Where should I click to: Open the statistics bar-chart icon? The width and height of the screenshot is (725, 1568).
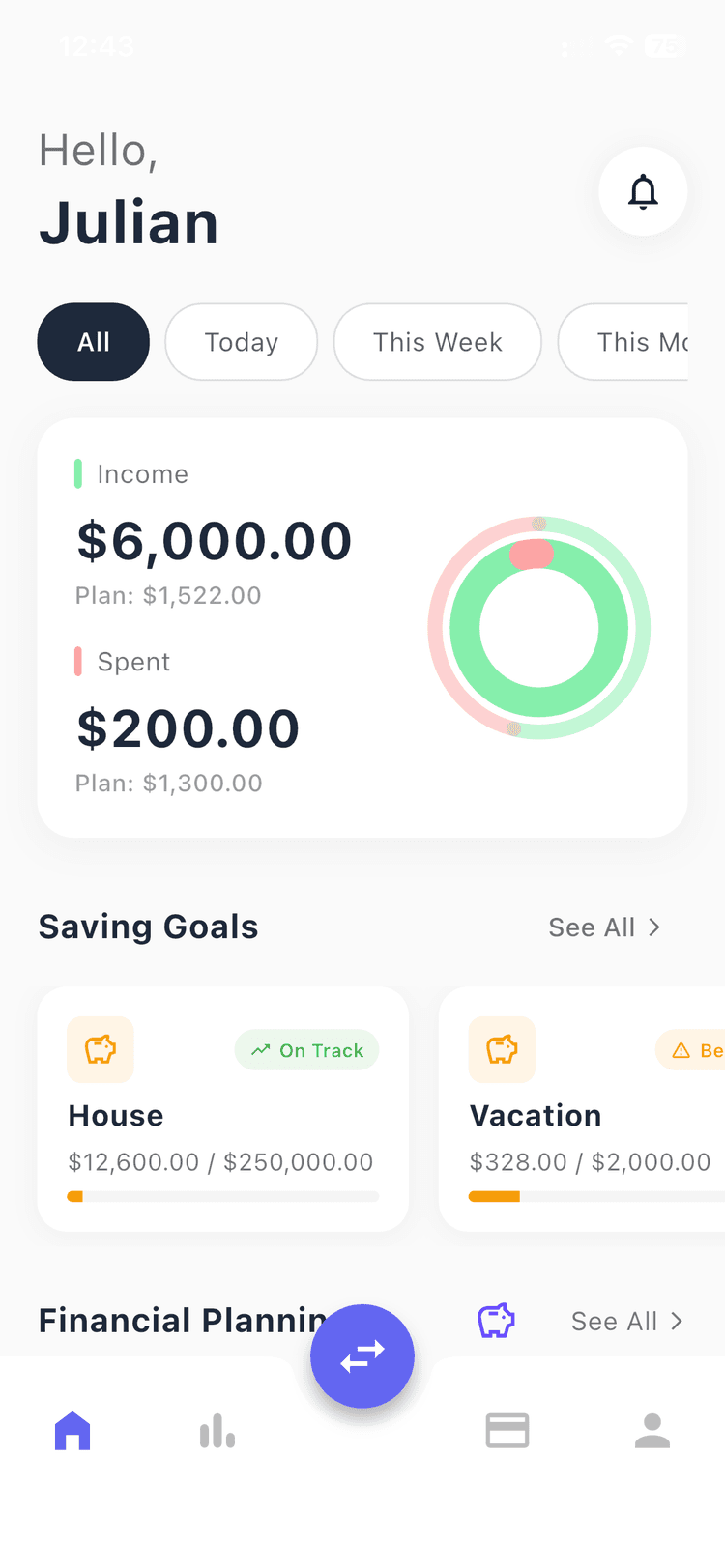coord(217,1430)
